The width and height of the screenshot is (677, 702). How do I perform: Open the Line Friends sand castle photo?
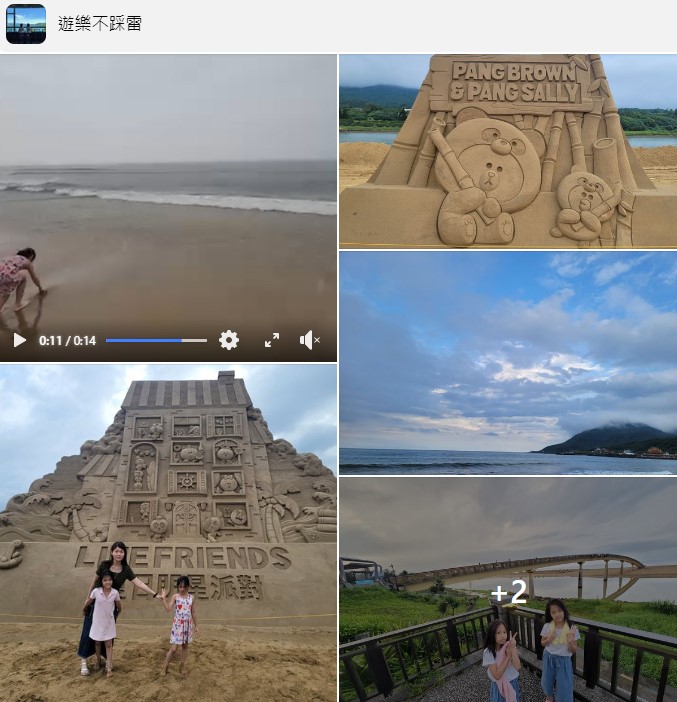(168, 532)
